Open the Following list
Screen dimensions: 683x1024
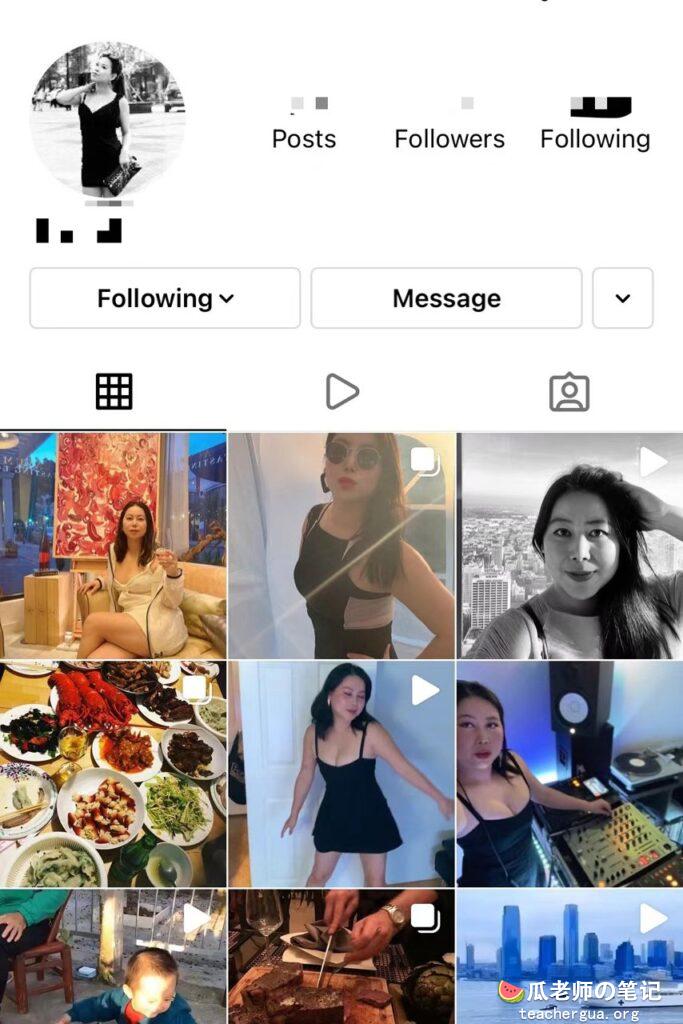click(x=595, y=127)
